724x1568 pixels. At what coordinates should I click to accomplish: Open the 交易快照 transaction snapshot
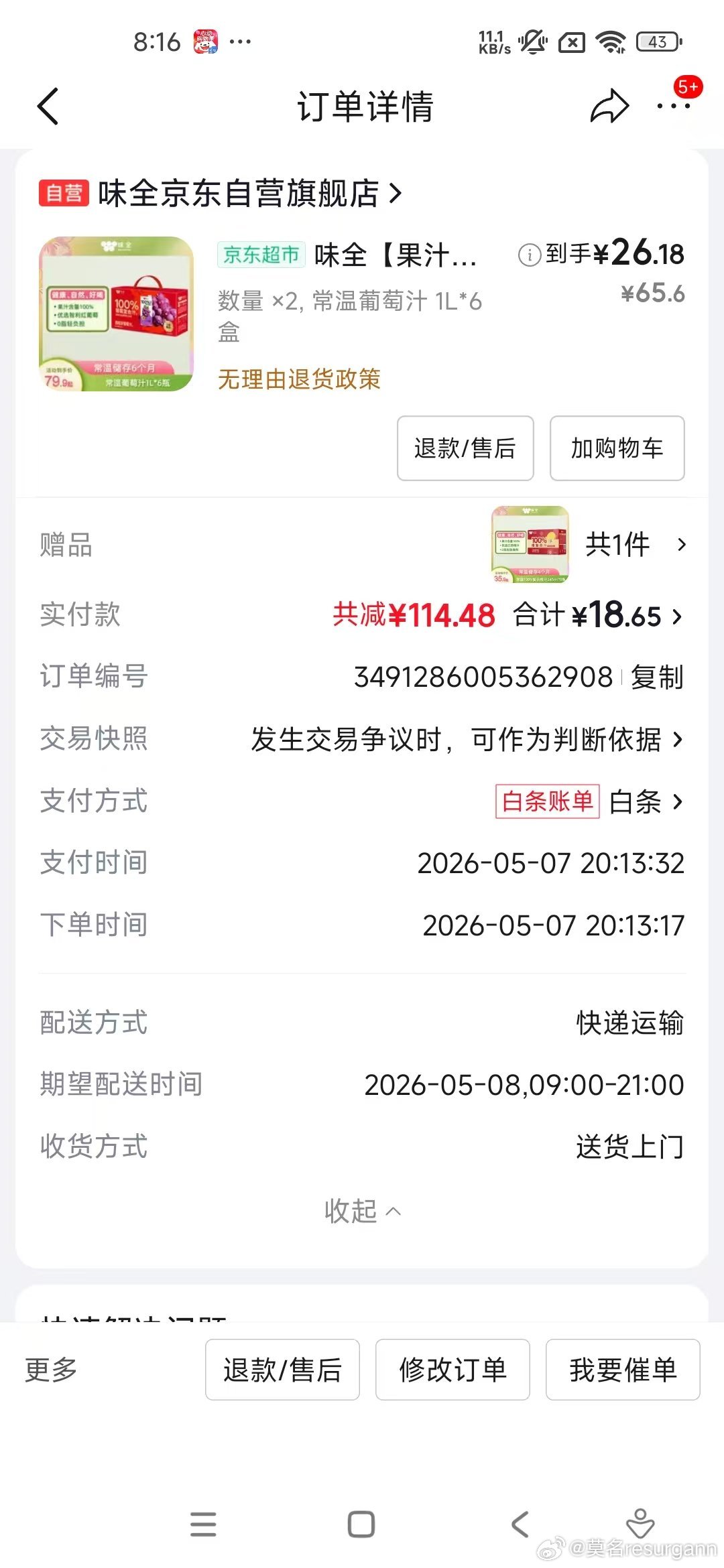click(x=362, y=739)
